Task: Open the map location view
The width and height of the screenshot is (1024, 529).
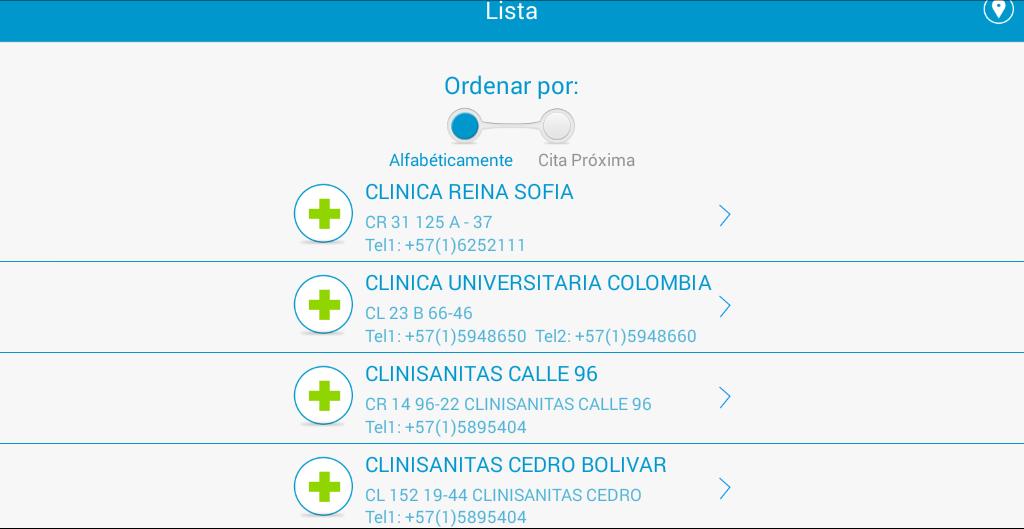Action: coord(998,11)
